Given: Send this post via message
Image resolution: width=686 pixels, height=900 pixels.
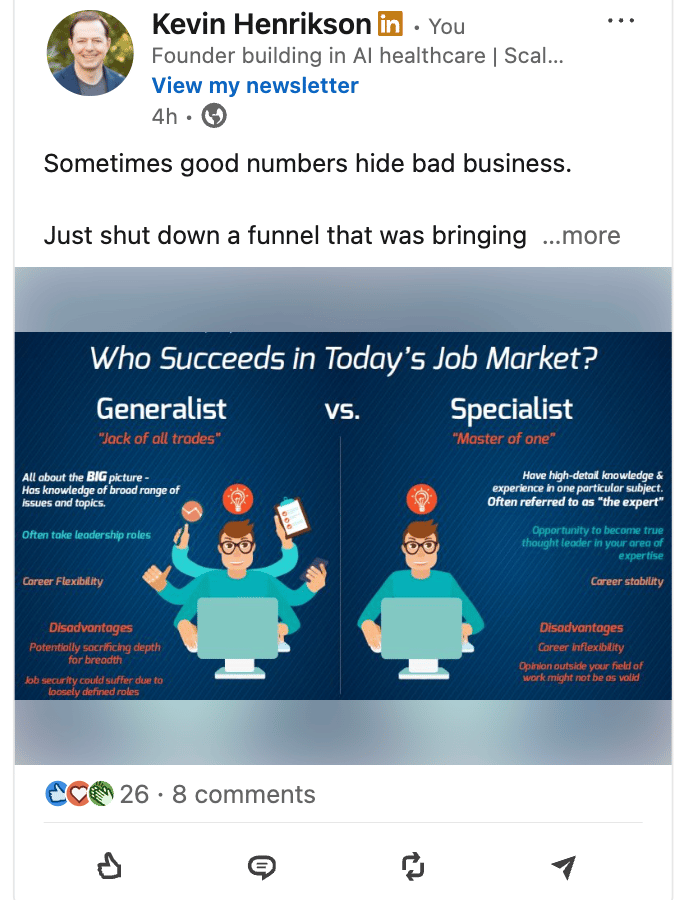Looking at the screenshot, I should coord(564,867).
